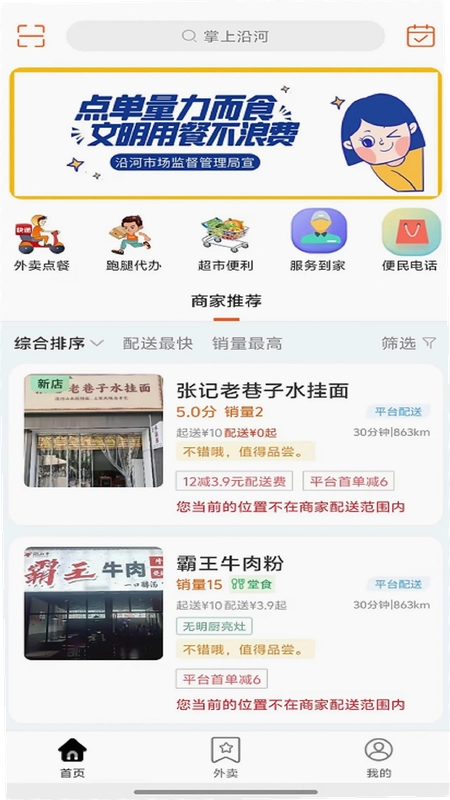Image resolution: width=450 pixels, height=800 pixels.
Task: Switch to the 我的 bottom tab
Action: click(379, 758)
